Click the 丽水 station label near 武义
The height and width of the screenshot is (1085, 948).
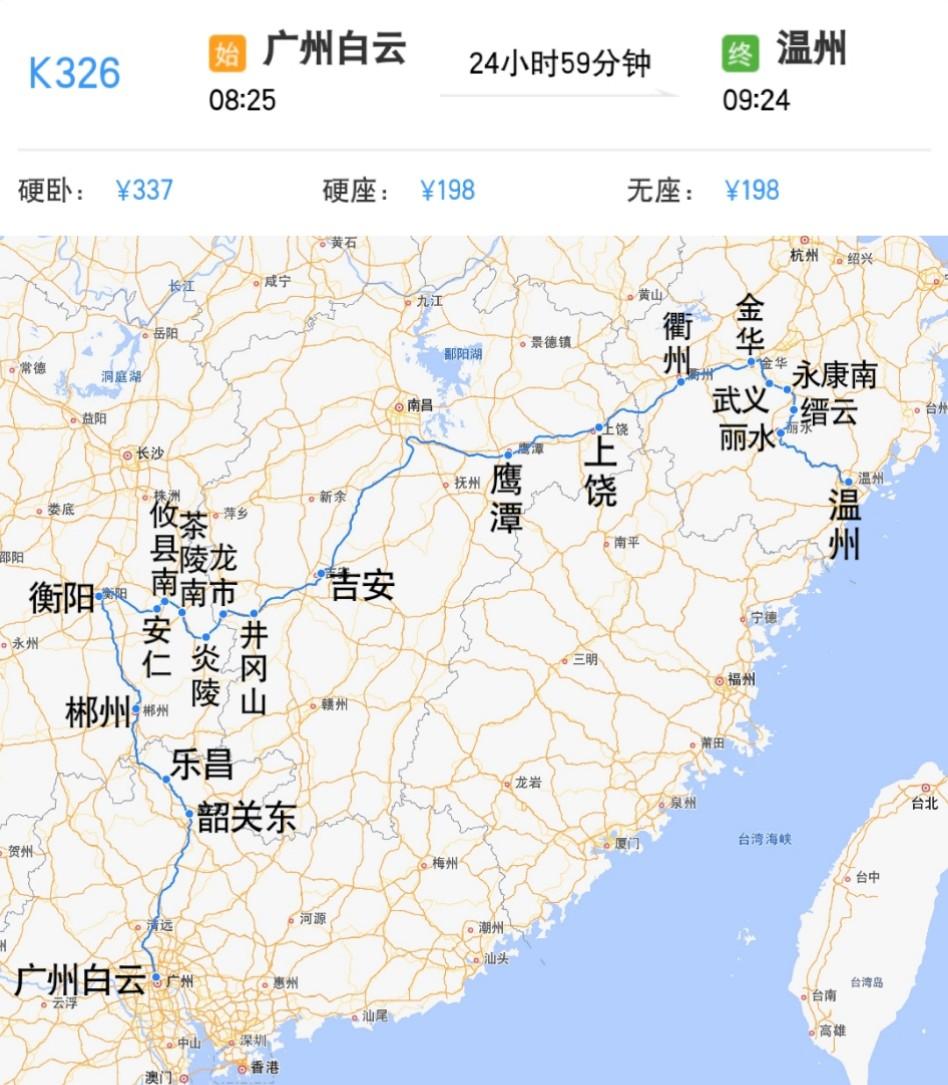pos(744,435)
